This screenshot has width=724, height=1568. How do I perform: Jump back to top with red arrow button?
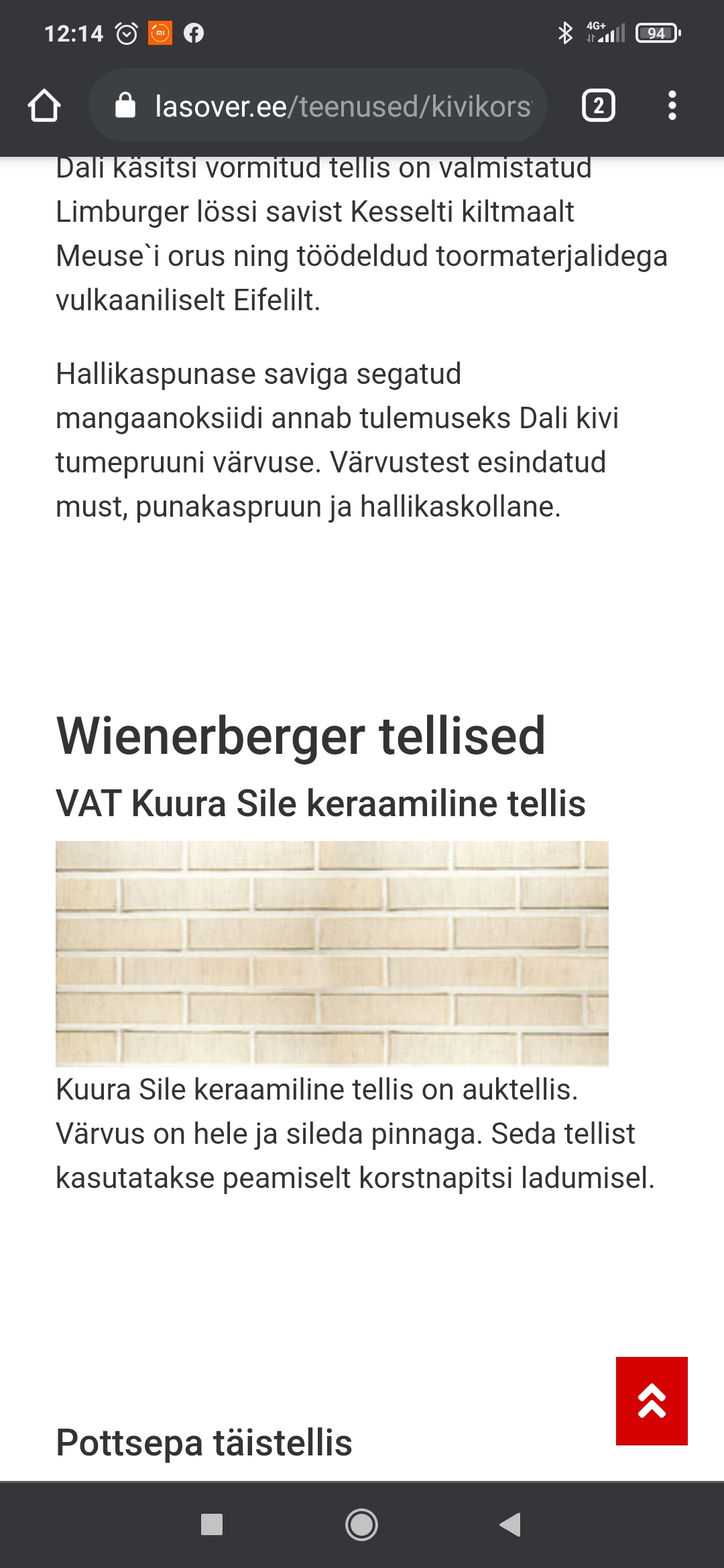(652, 1400)
